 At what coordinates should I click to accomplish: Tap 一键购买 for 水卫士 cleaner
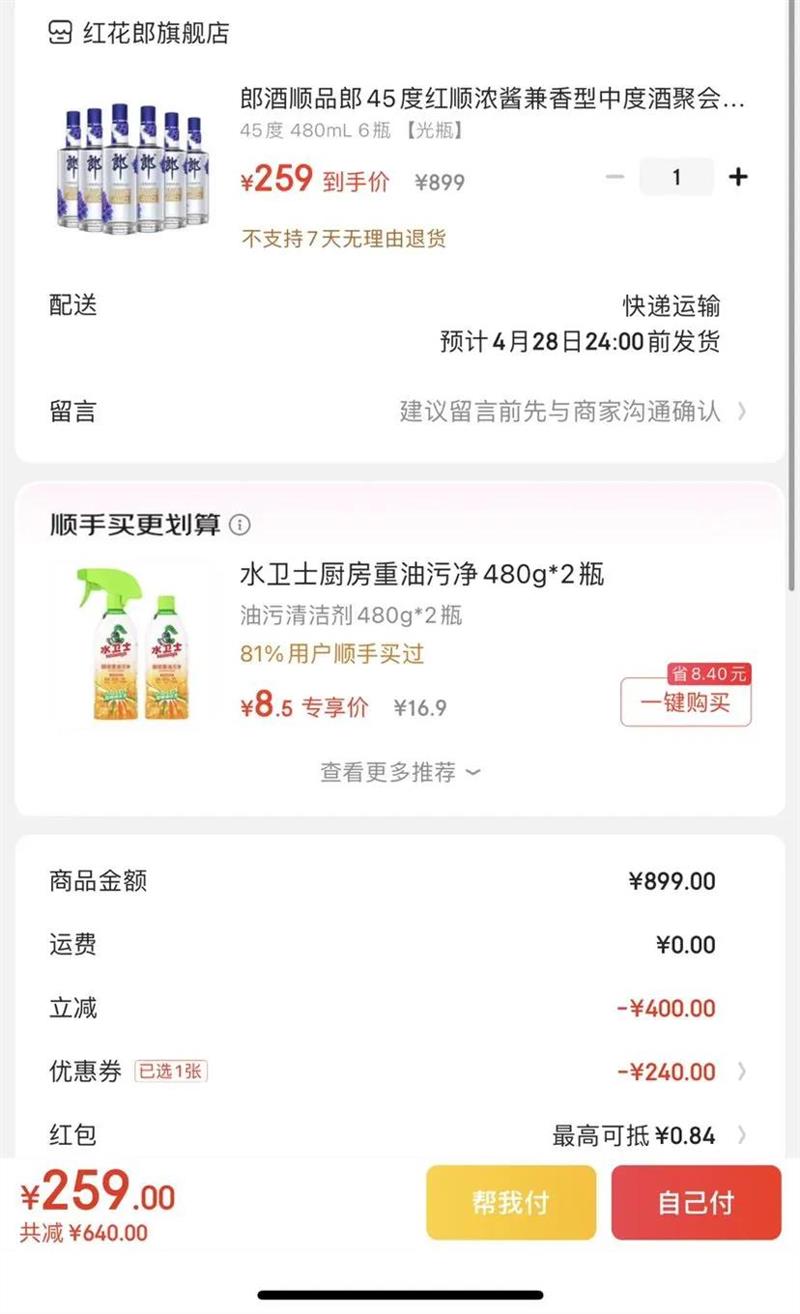686,702
